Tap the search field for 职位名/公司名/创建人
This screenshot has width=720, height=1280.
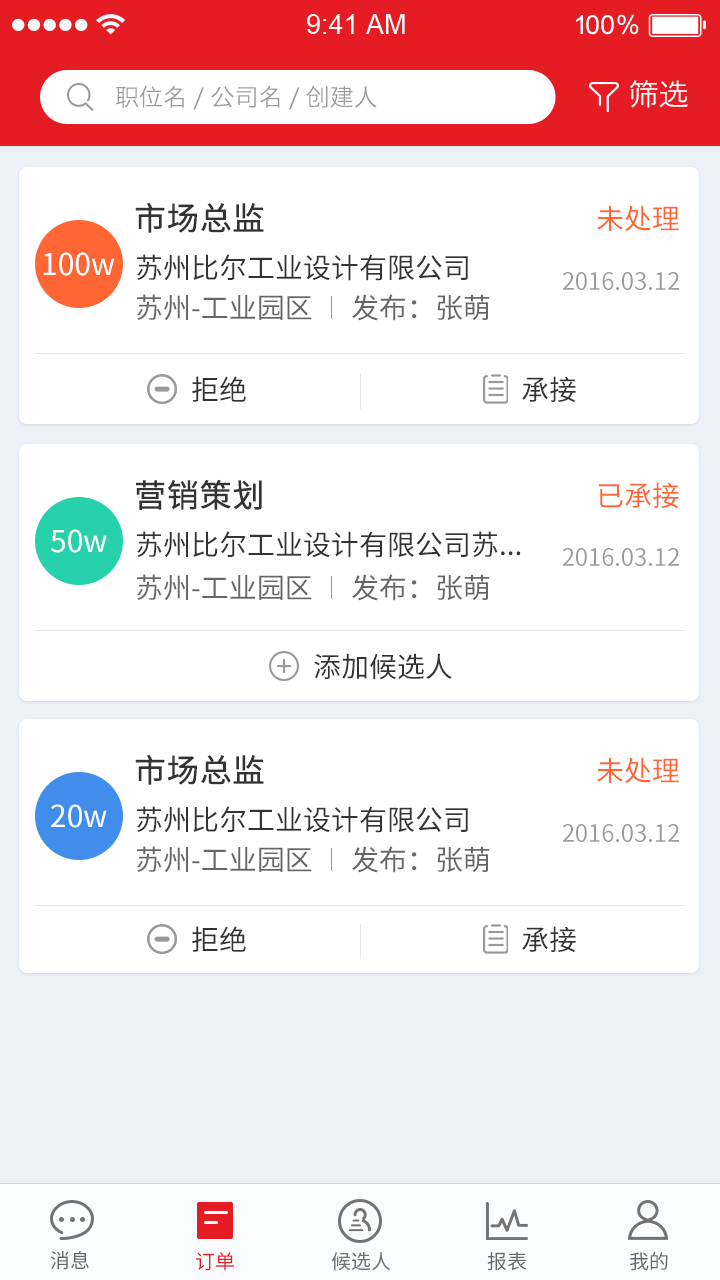(297, 97)
